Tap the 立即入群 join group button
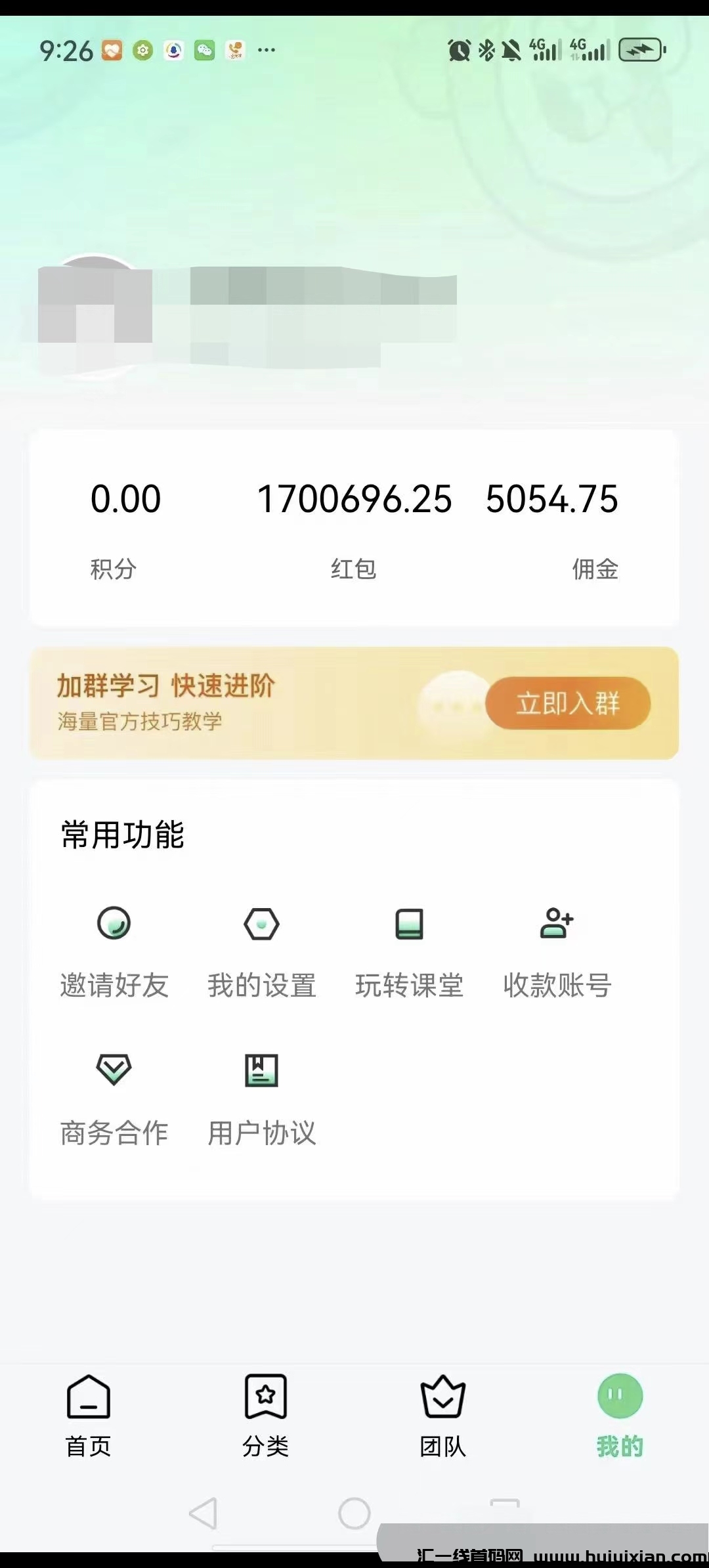 [567, 703]
